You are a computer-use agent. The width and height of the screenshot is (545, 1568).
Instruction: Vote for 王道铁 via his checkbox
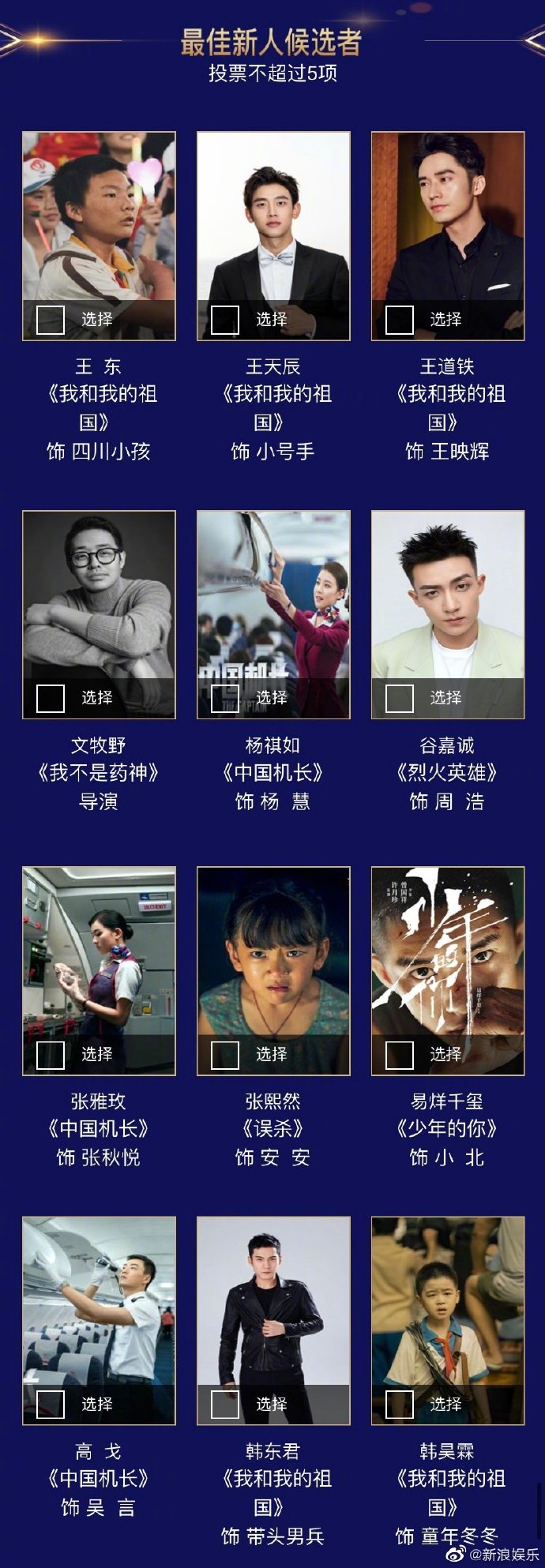click(399, 320)
